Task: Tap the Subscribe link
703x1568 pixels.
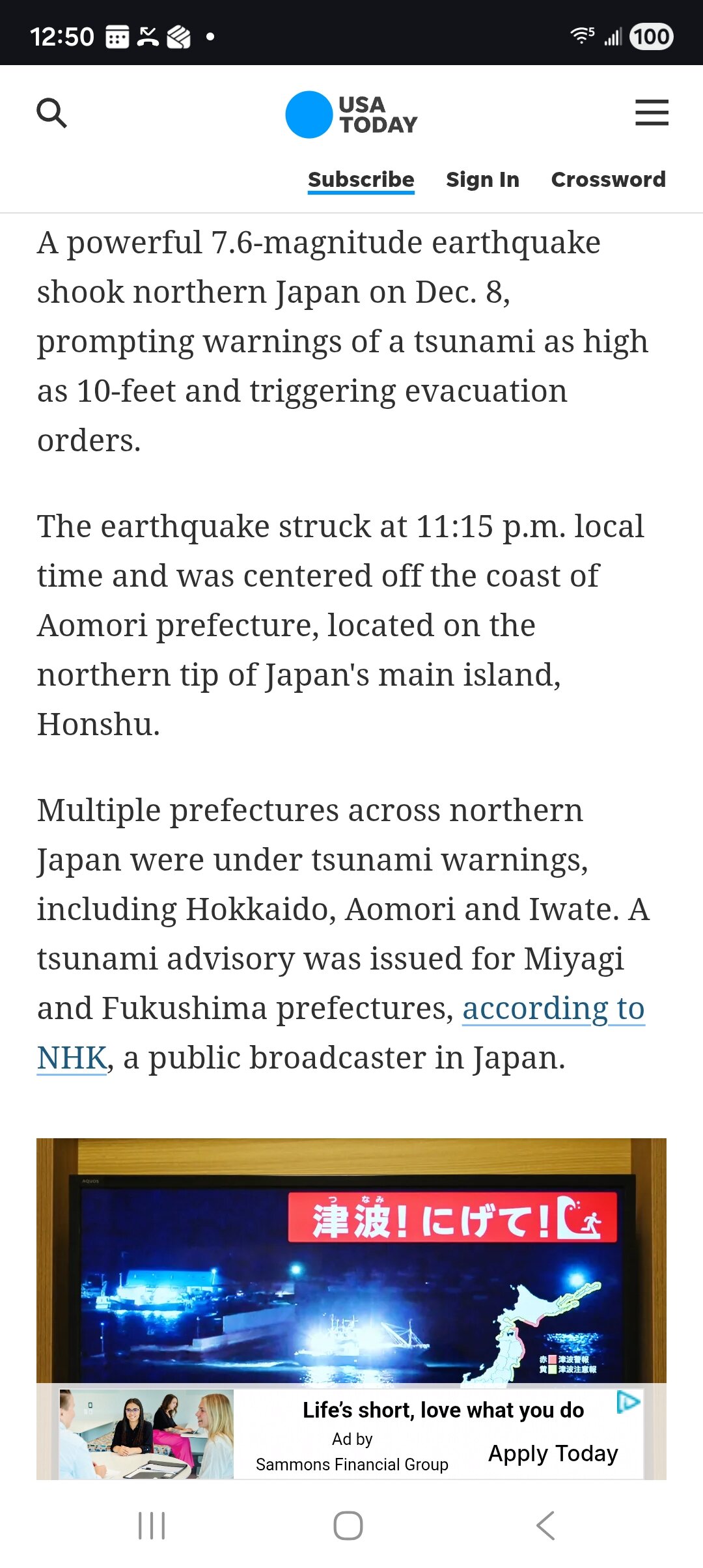Action: 361,180
